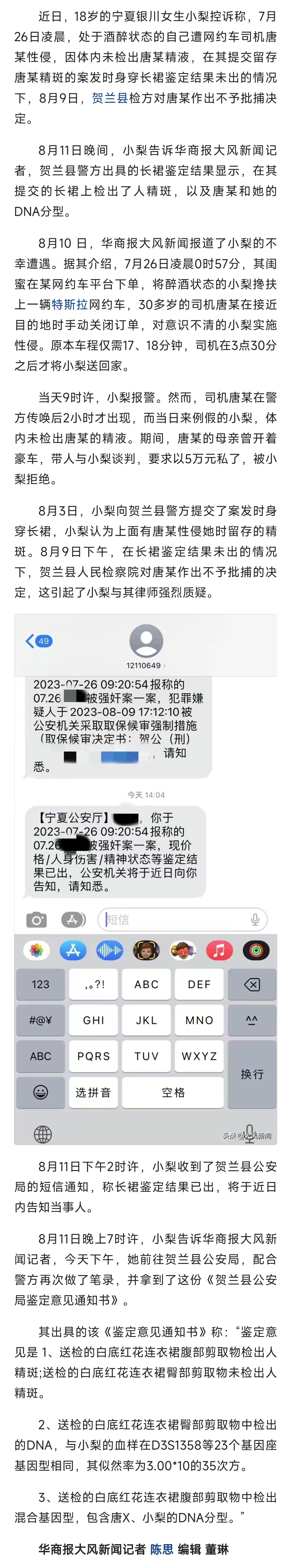Open the 特斯拉 keyword link
291x1568 pixels.
click(70, 304)
